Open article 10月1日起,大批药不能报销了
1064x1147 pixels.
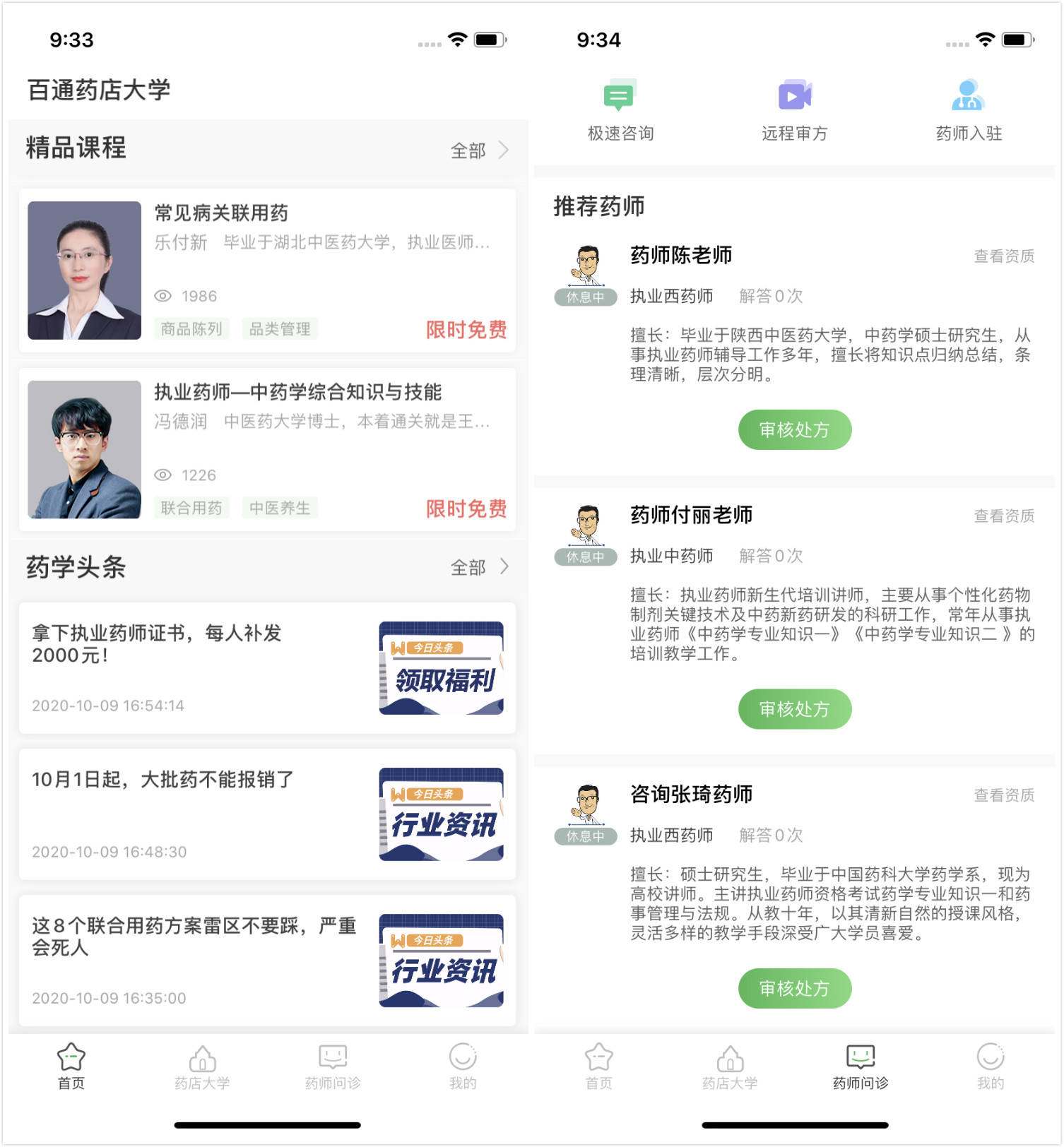267,814
